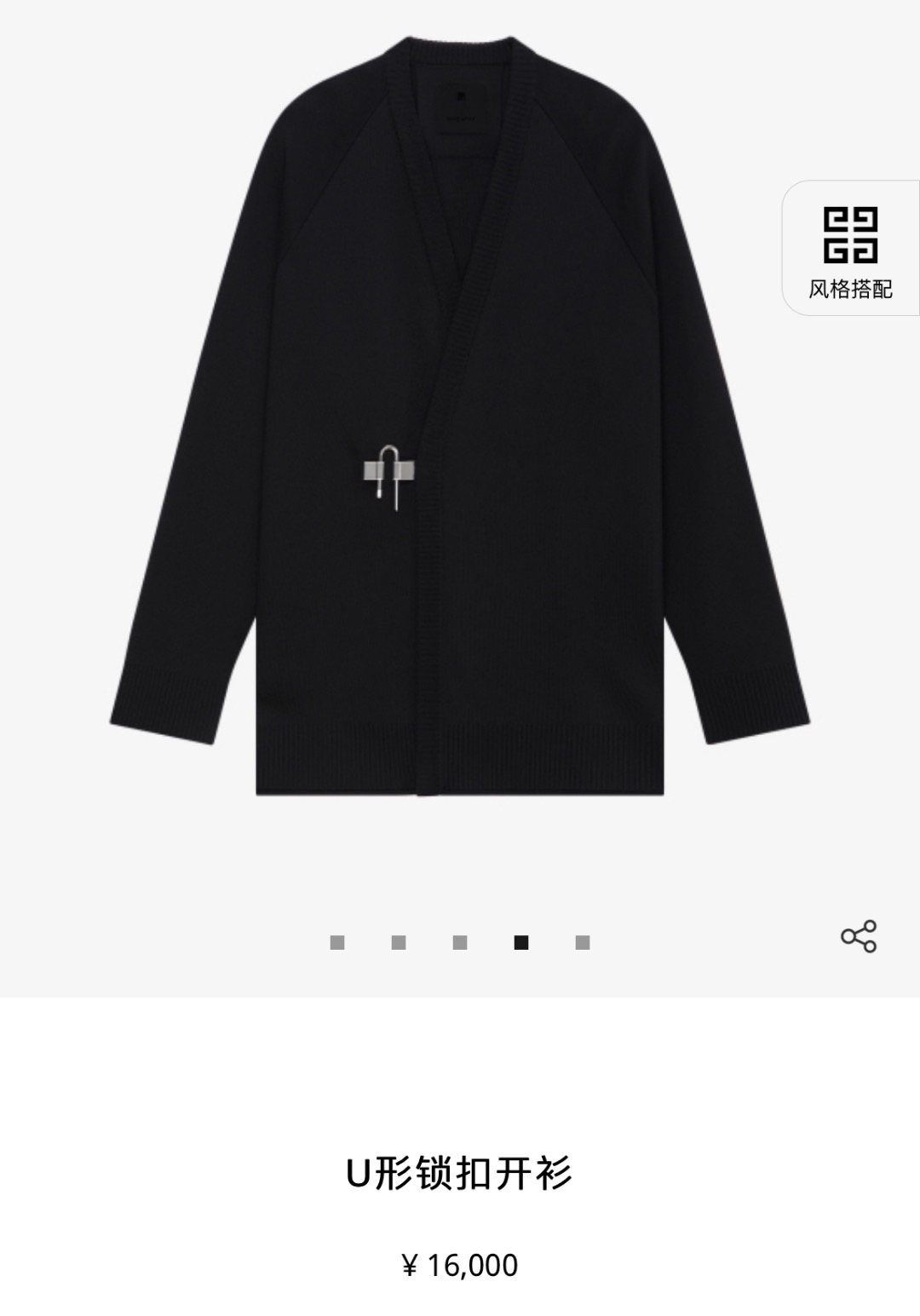Select the second image indicator dot
This screenshot has height=1316, width=920.
(399, 942)
